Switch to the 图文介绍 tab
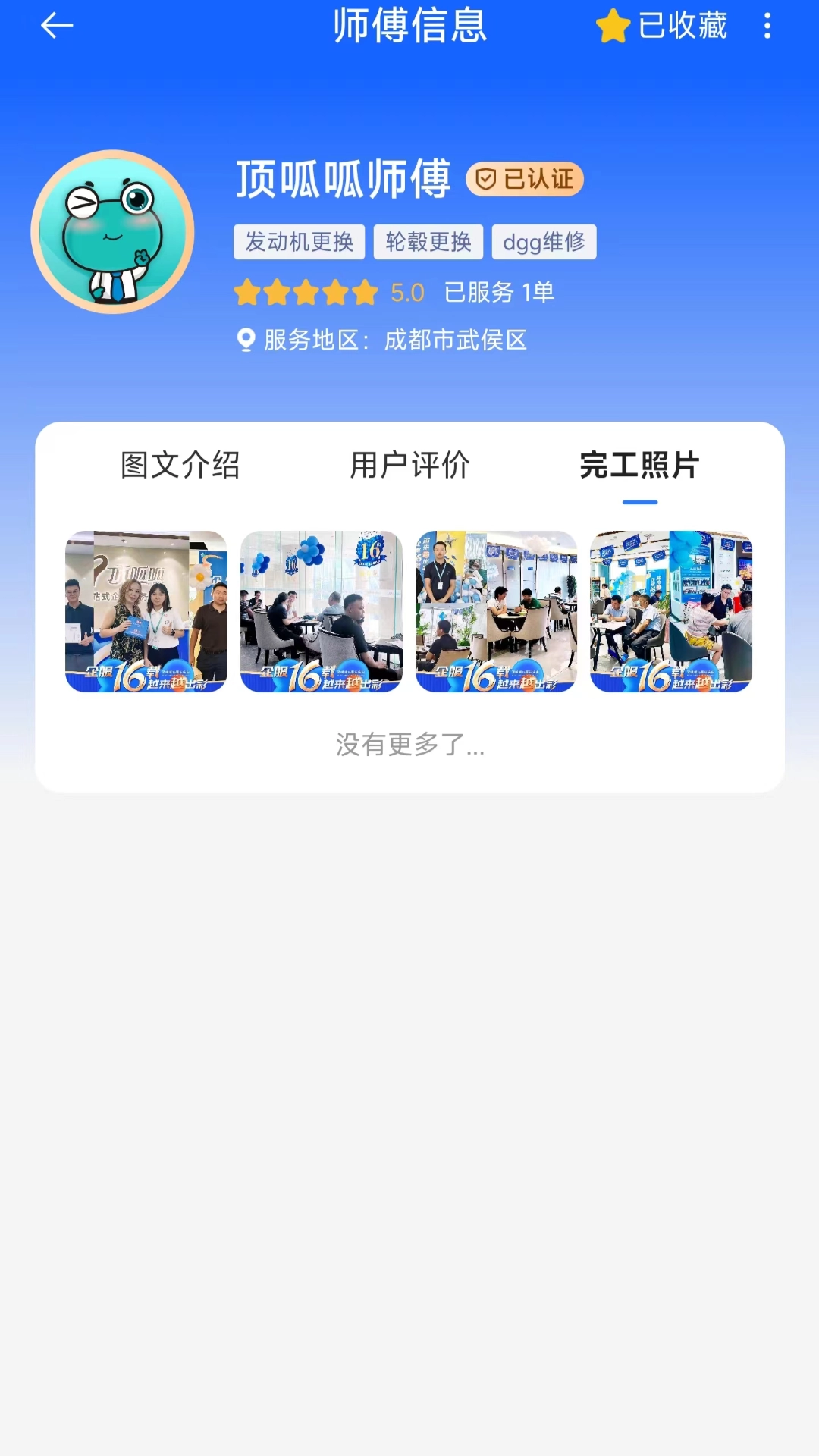This screenshot has height=1456, width=819. coord(179,466)
